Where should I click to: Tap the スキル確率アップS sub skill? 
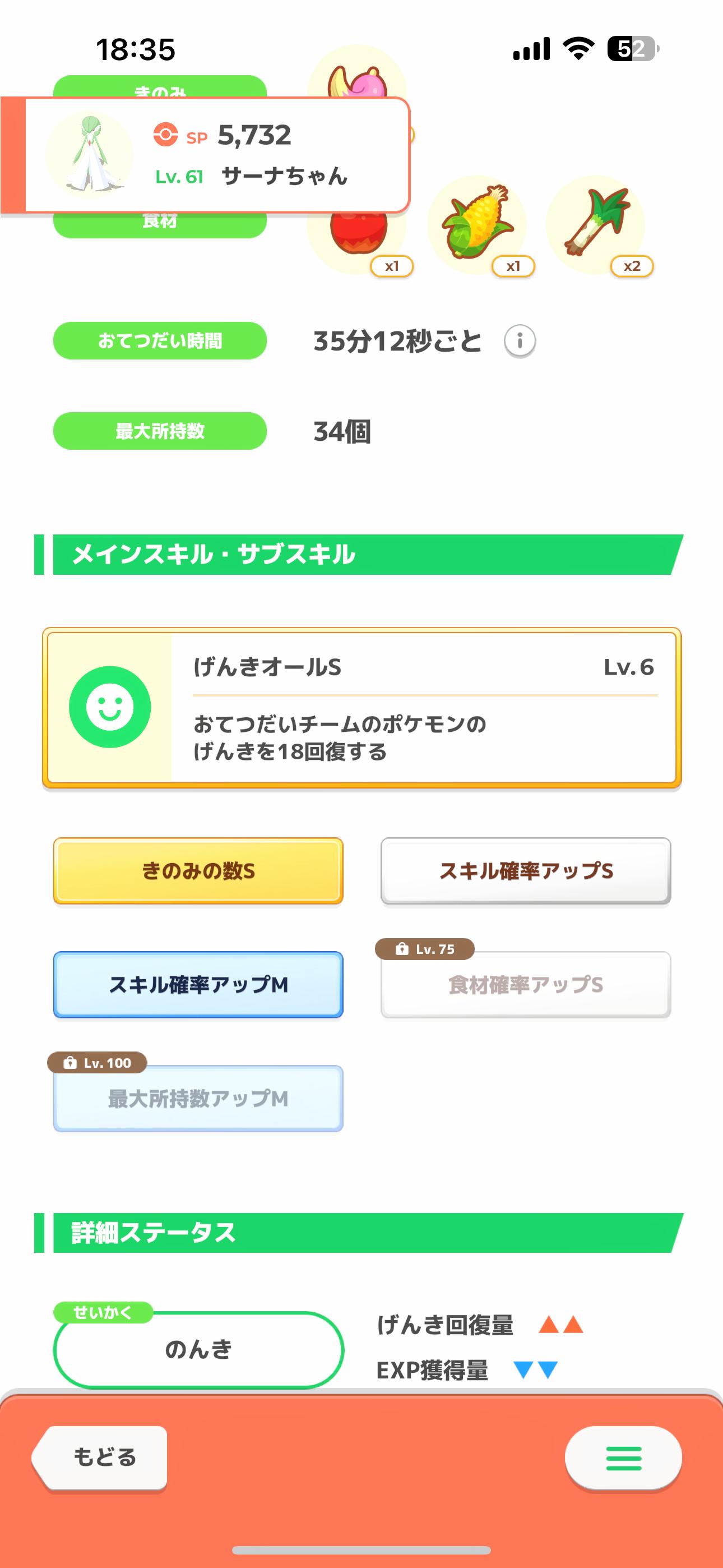coord(525,871)
